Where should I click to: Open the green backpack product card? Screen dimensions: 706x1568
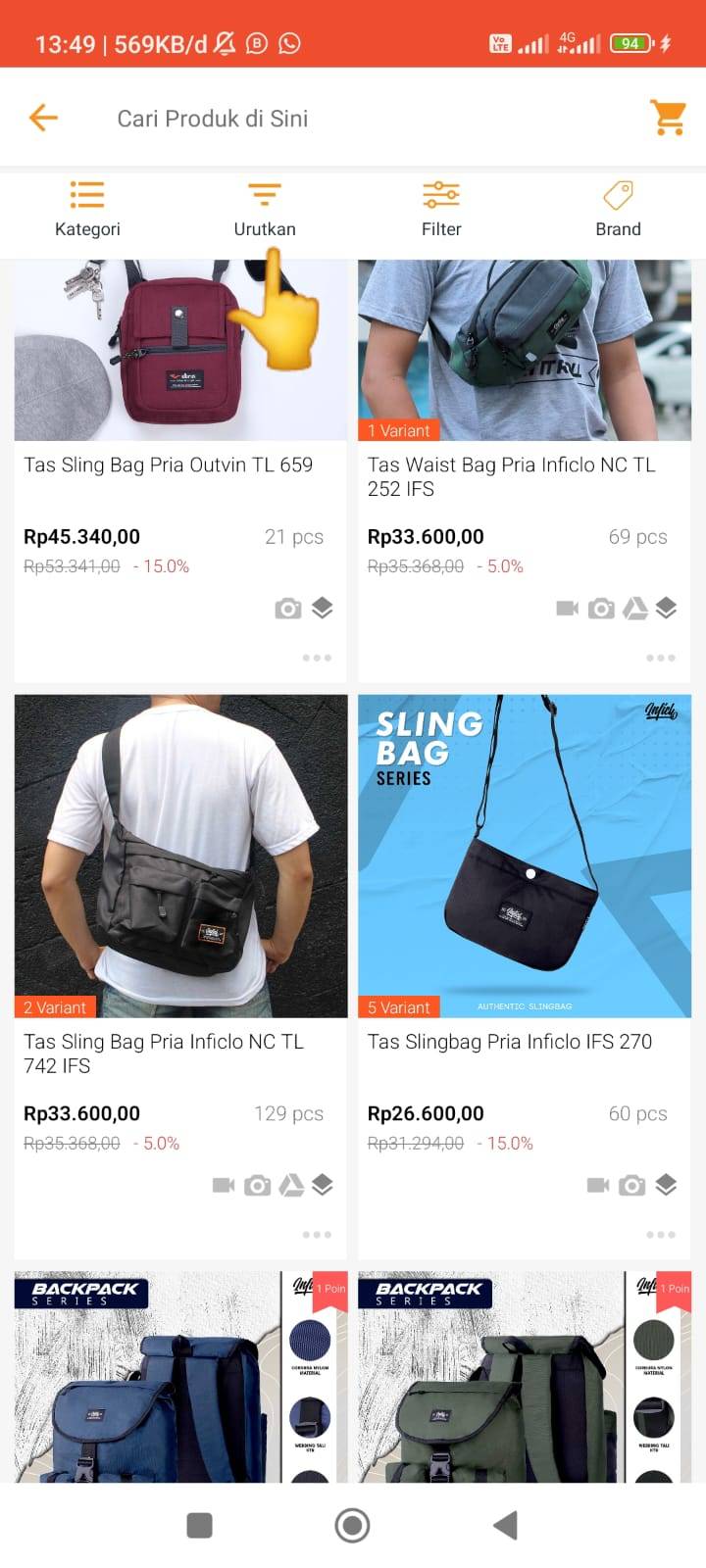pos(525,1377)
